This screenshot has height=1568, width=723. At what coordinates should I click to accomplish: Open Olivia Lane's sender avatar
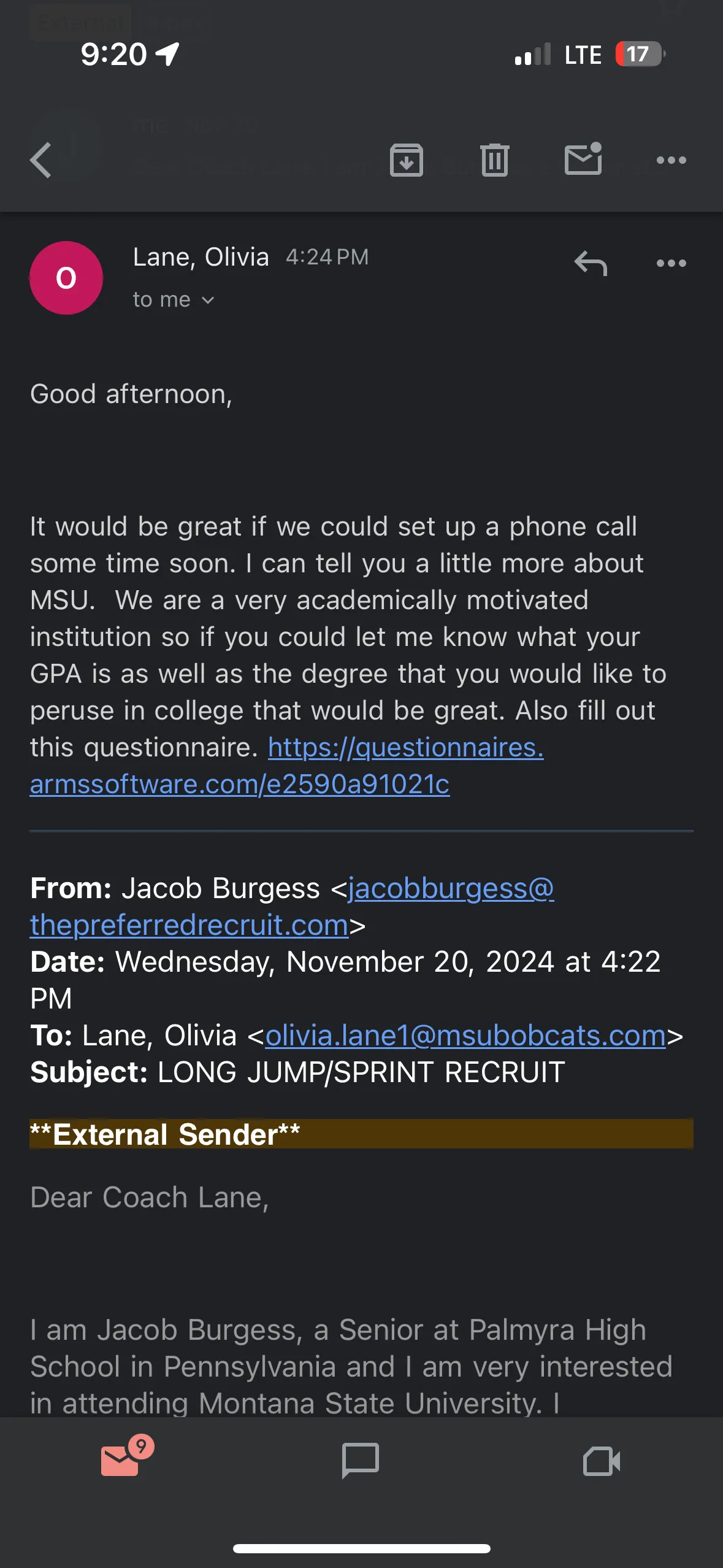(x=66, y=278)
